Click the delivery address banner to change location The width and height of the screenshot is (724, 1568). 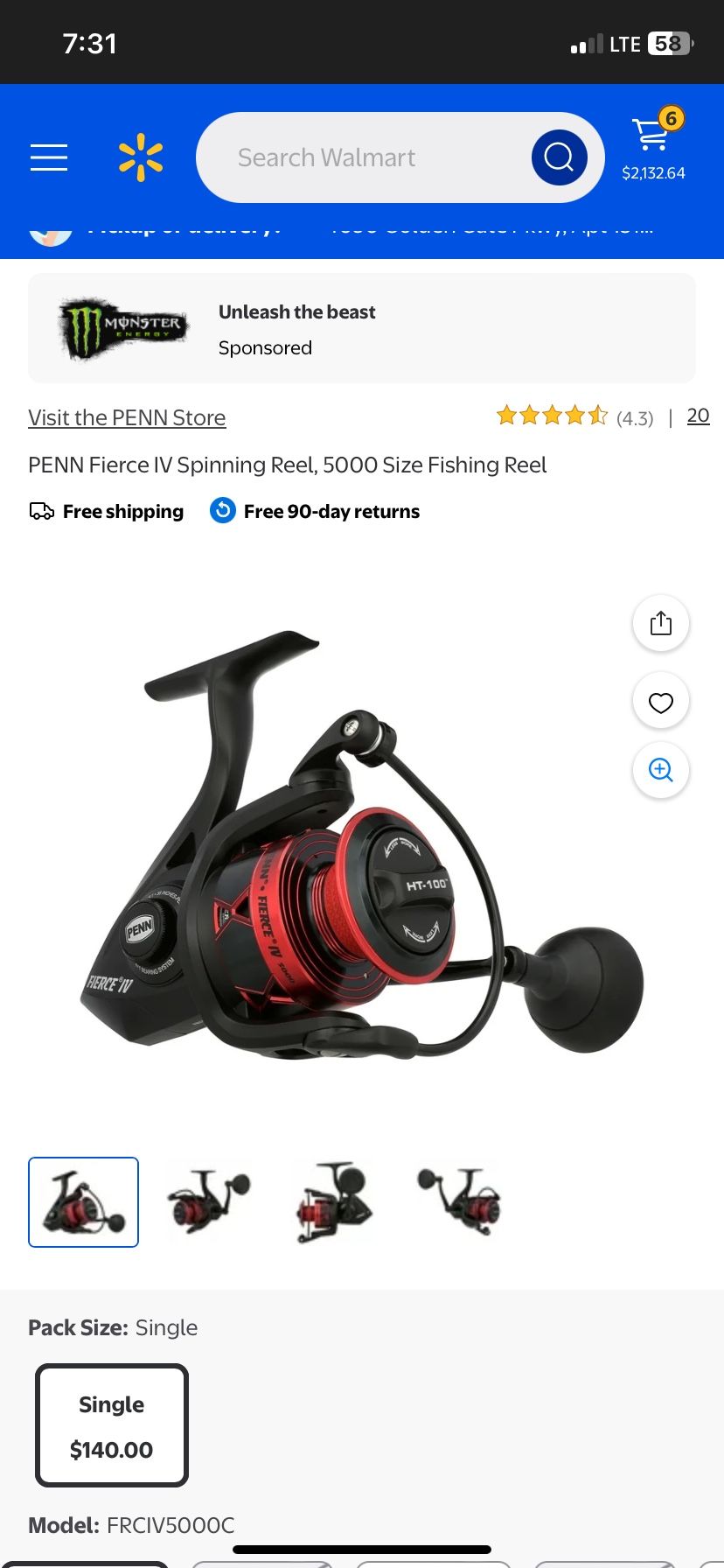pyautogui.click(x=490, y=226)
